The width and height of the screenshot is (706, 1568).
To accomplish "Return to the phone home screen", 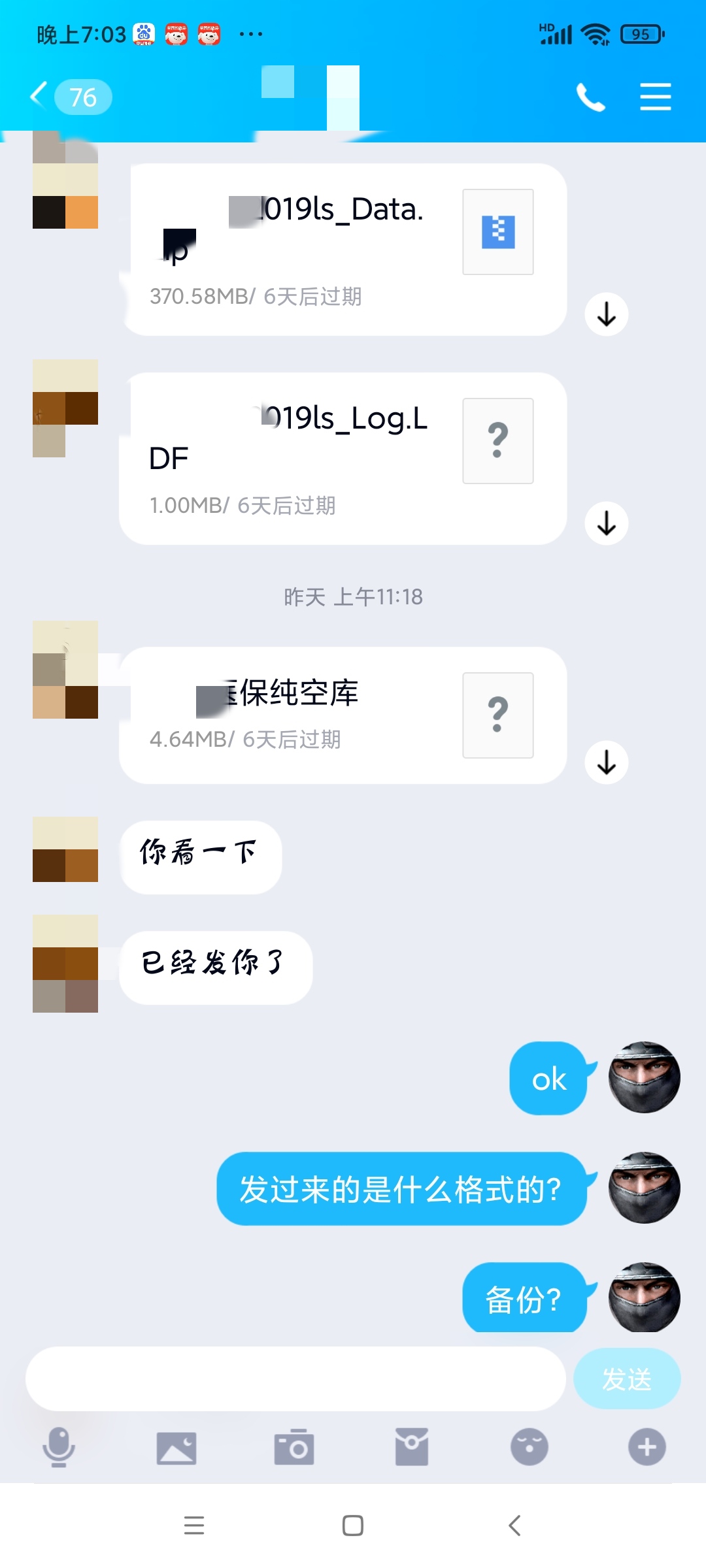I will tap(353, 1526).
